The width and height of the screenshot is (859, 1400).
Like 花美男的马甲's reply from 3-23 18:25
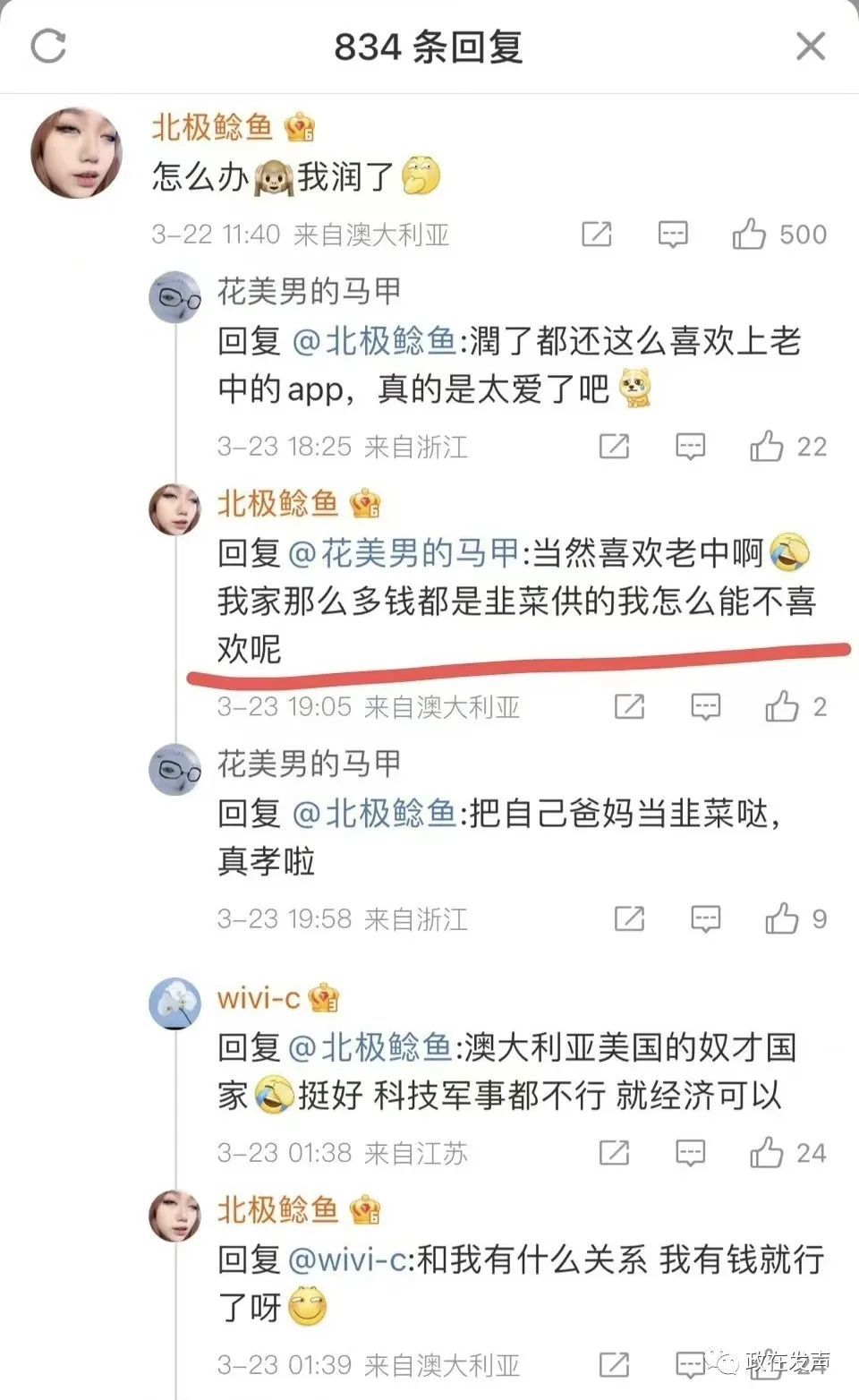767,446
